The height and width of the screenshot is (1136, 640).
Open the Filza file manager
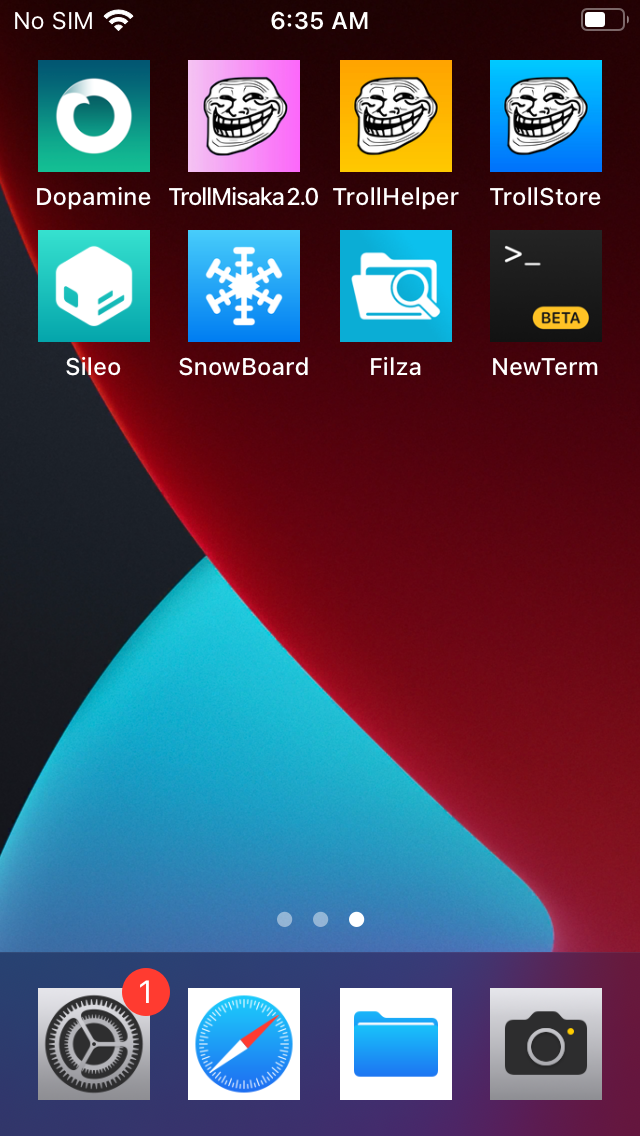pos(396,286)
